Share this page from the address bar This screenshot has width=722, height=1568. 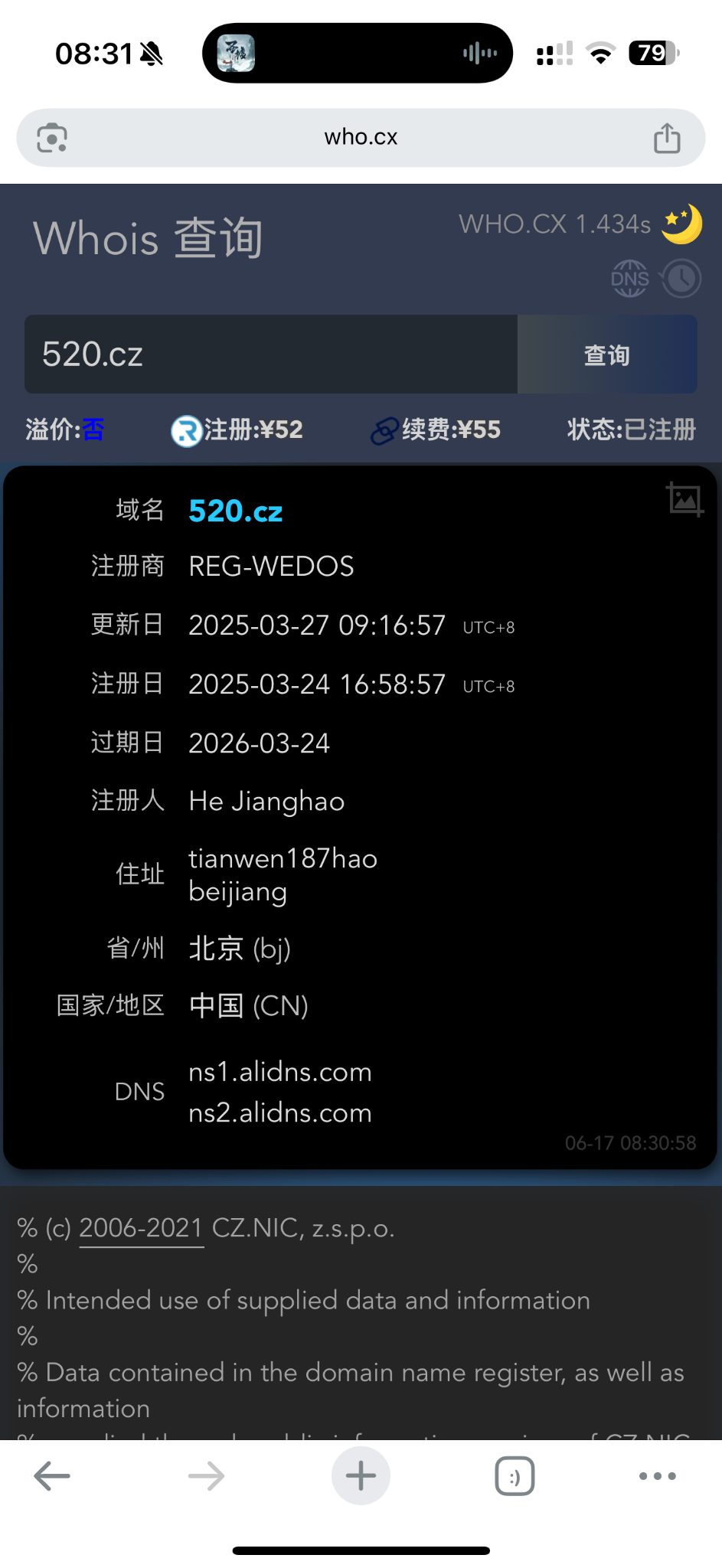click(666, 139)
